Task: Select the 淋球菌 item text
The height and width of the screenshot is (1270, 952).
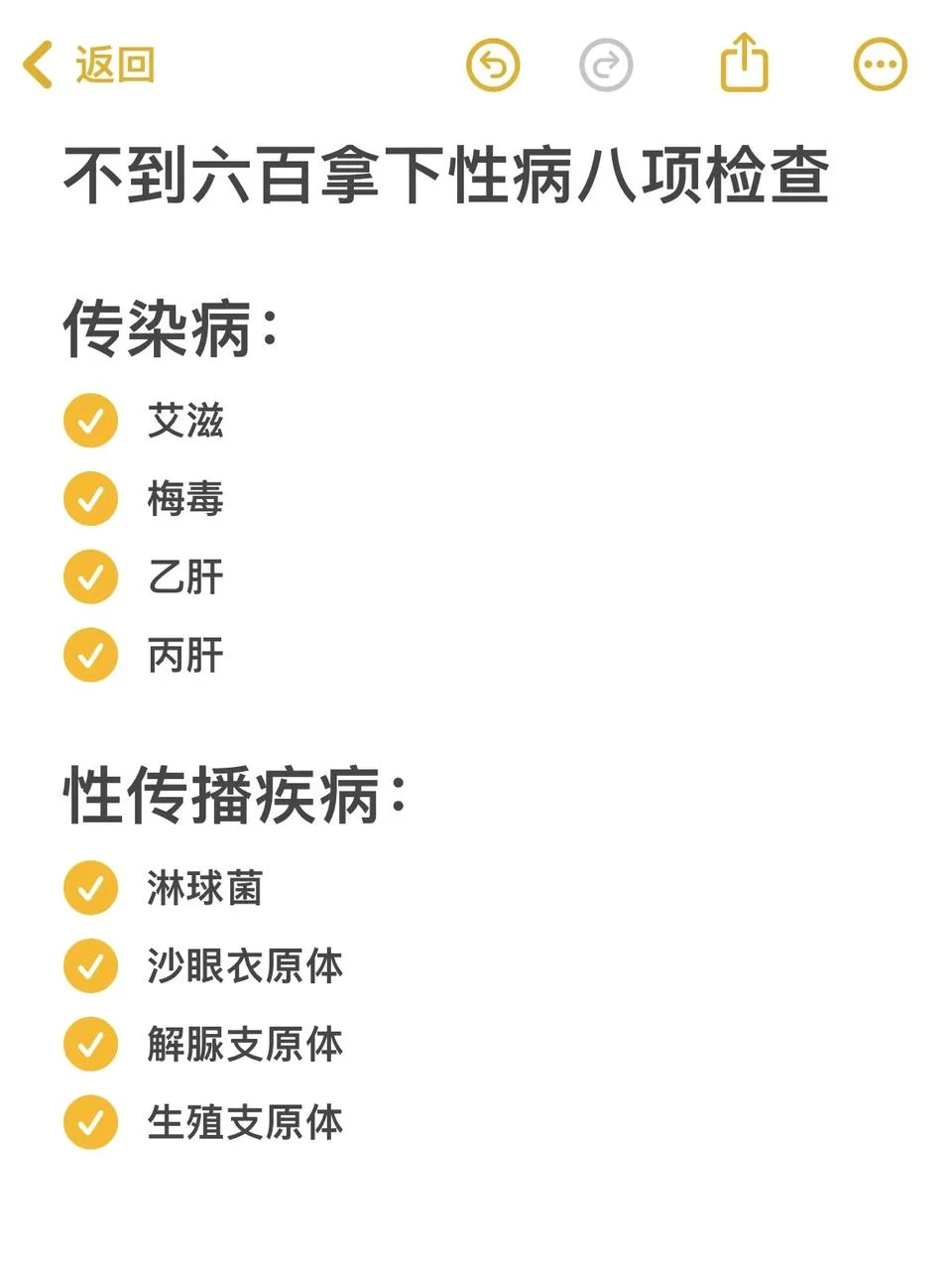Action: pos(204,888)
